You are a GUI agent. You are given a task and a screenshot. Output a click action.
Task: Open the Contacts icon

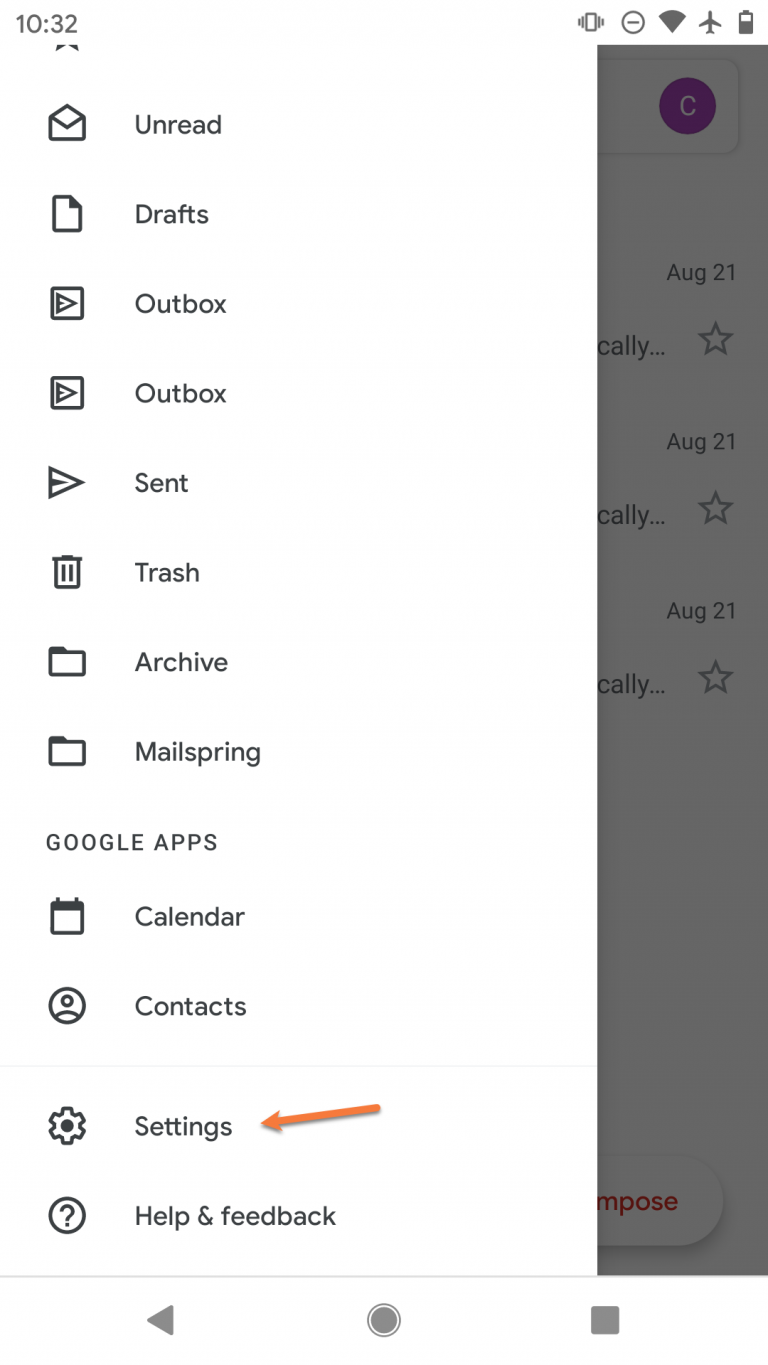66,1006
